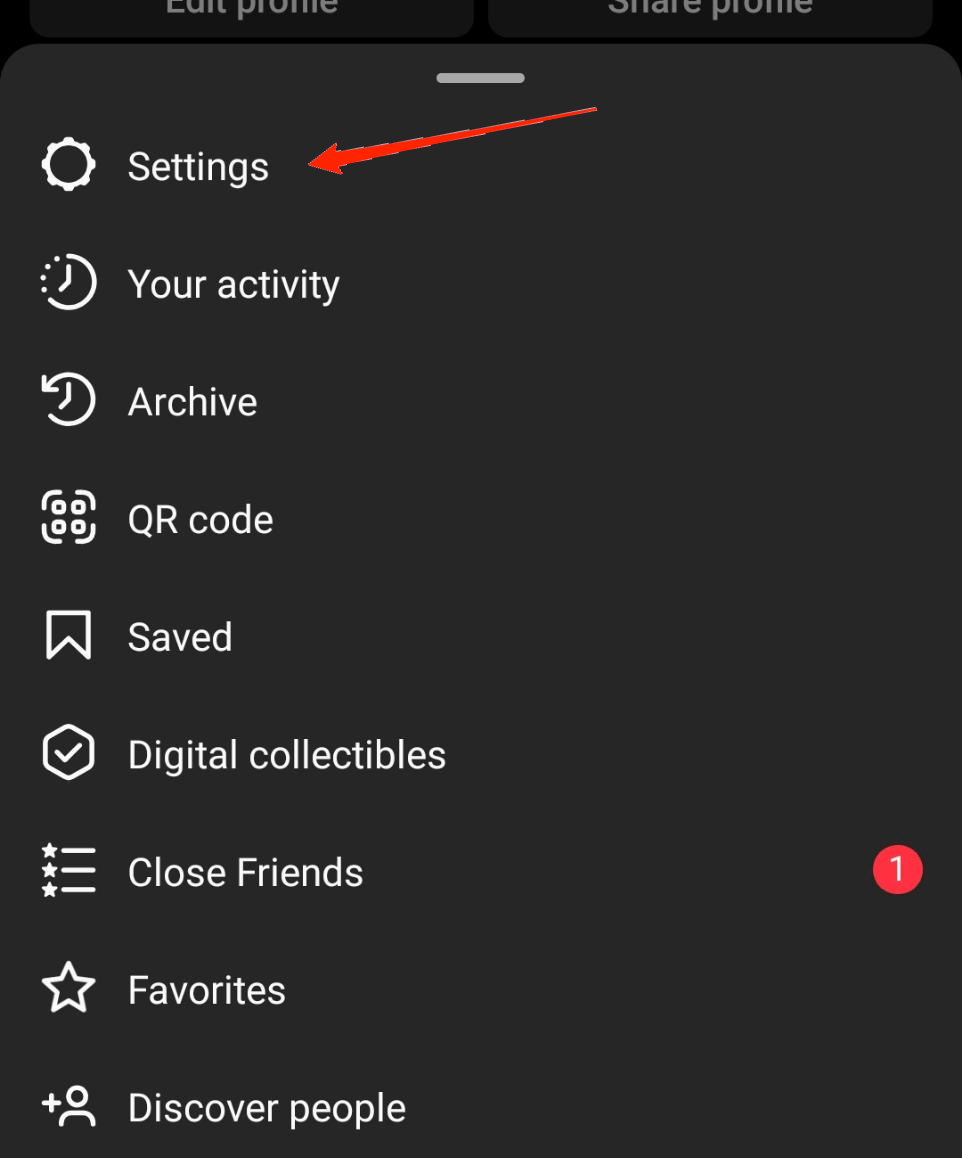
Task: Tap the red notification badge on Close Friends
Action: (x=897, y=869)
